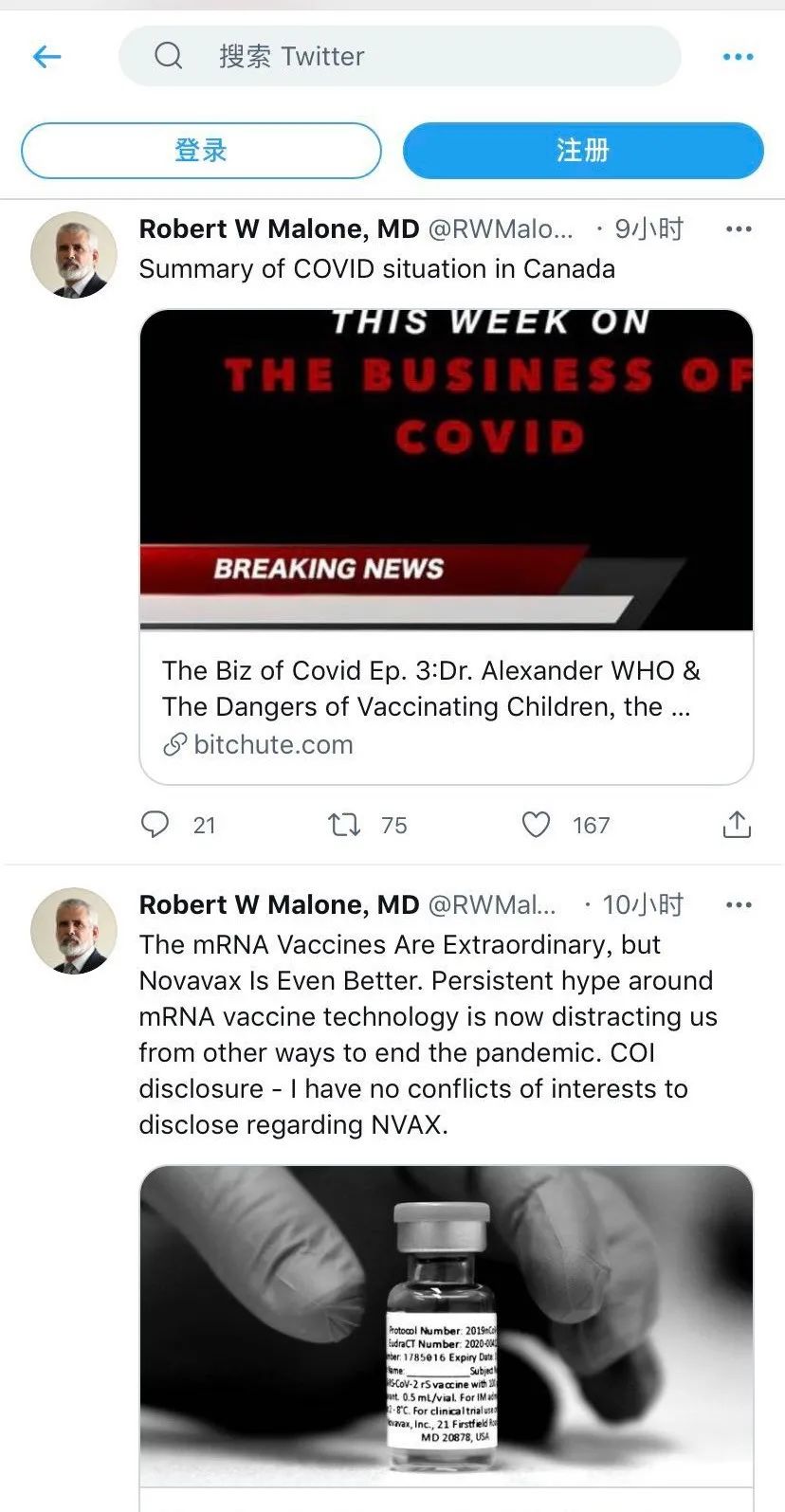Share the COVID in Canada tweet
The image size is (785, 1512).
pyautogui.click(x=737, y=825)
